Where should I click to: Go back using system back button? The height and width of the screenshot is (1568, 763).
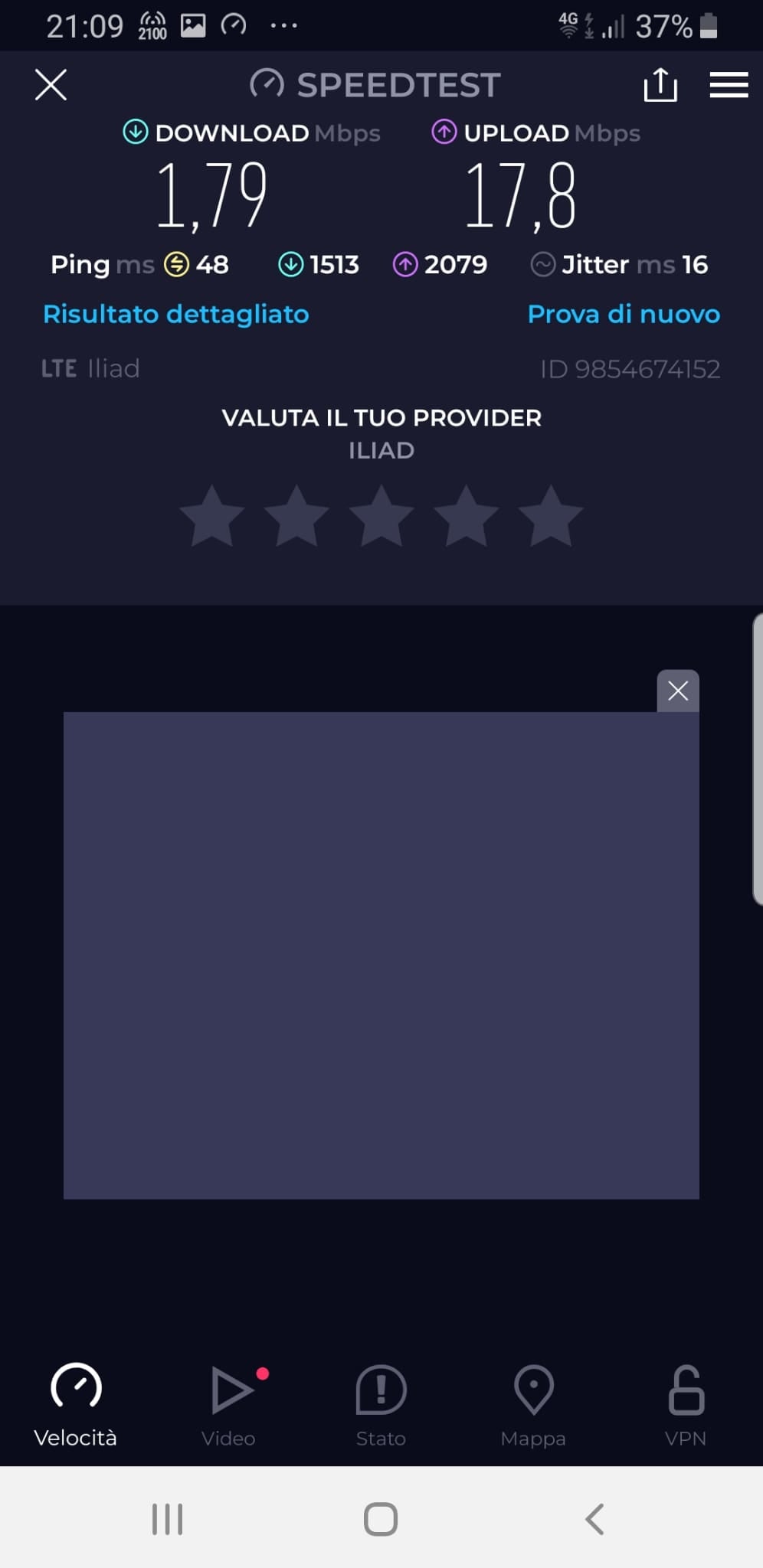pyautogui.click(x=594, y=1519)
